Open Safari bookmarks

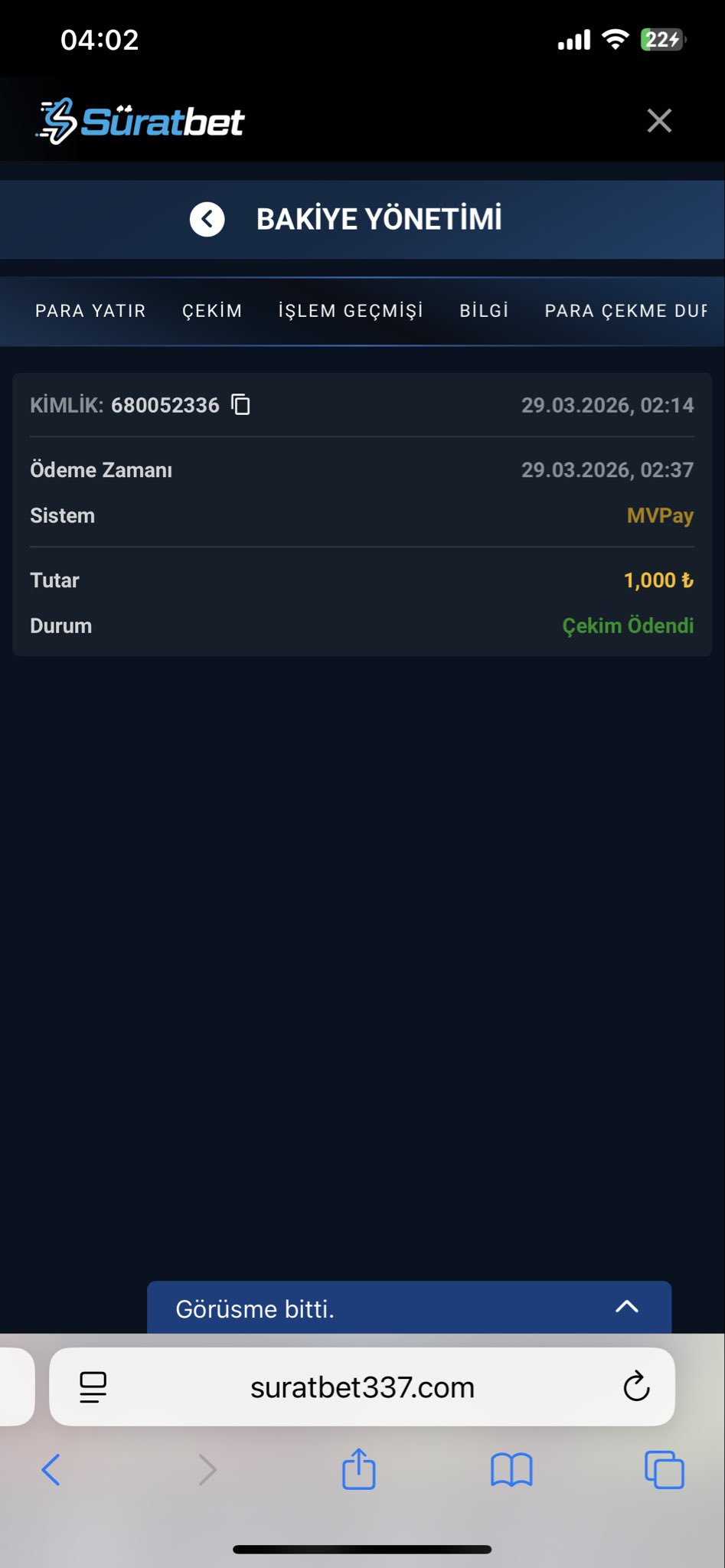pyautogui.click(x=511, y=1470)
